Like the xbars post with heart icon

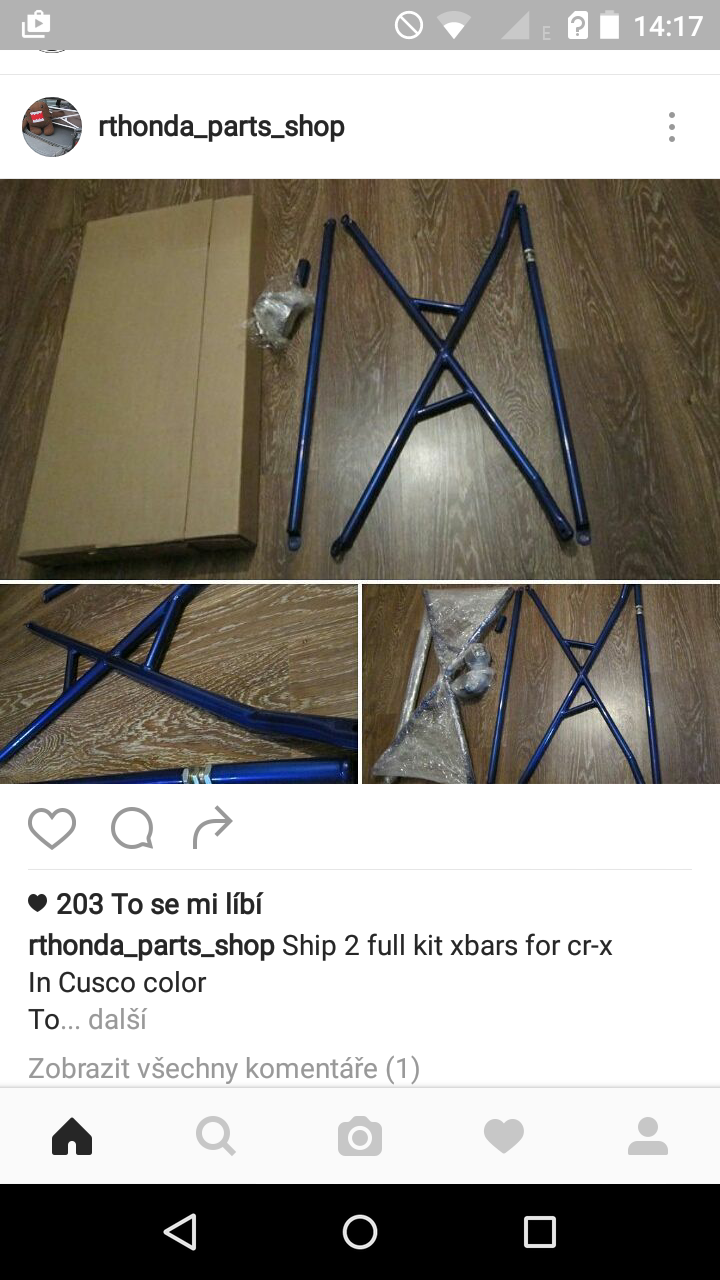[x=52, y=828]
